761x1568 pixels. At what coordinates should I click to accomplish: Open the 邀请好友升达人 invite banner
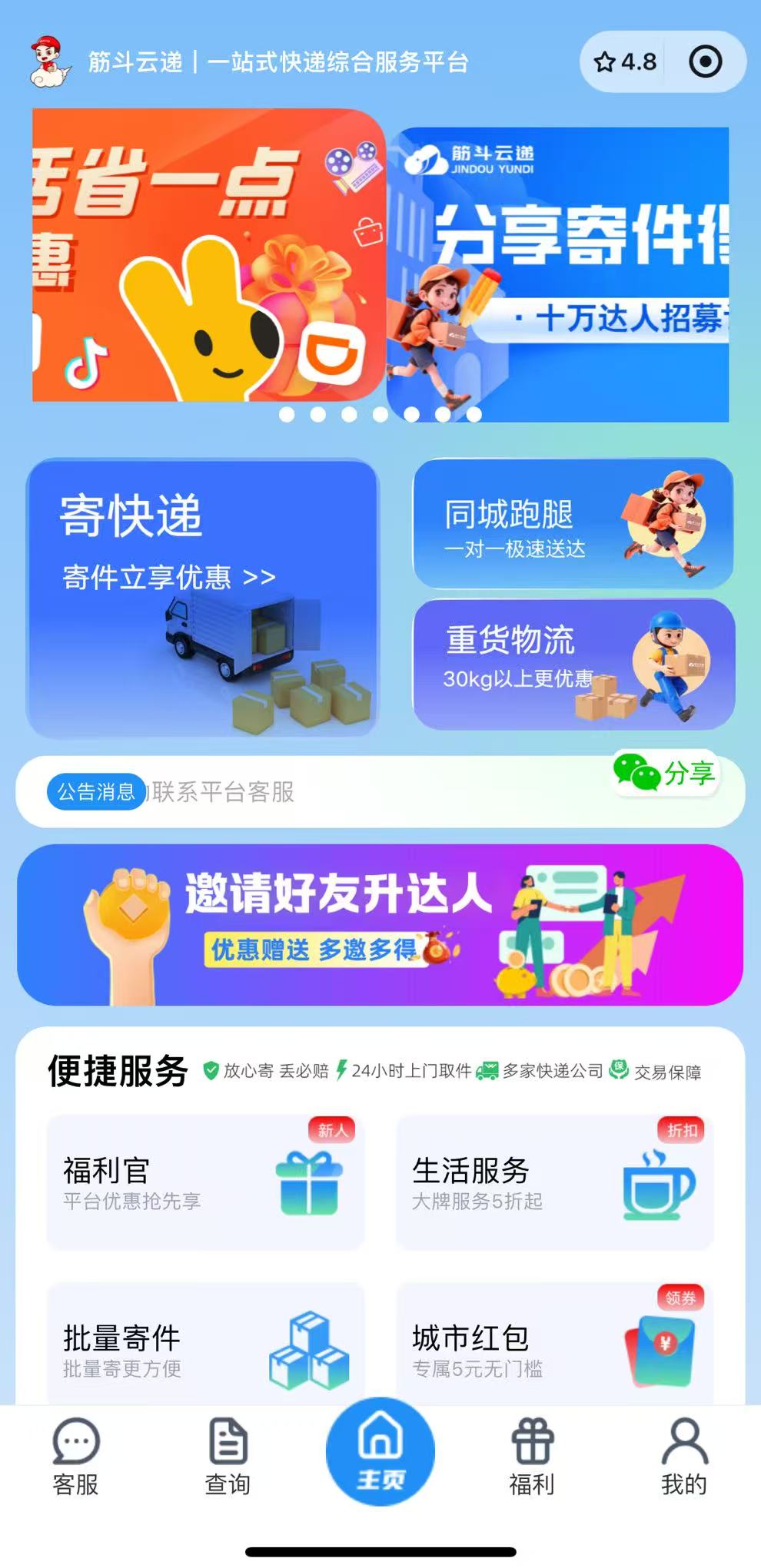pos(380,925)
